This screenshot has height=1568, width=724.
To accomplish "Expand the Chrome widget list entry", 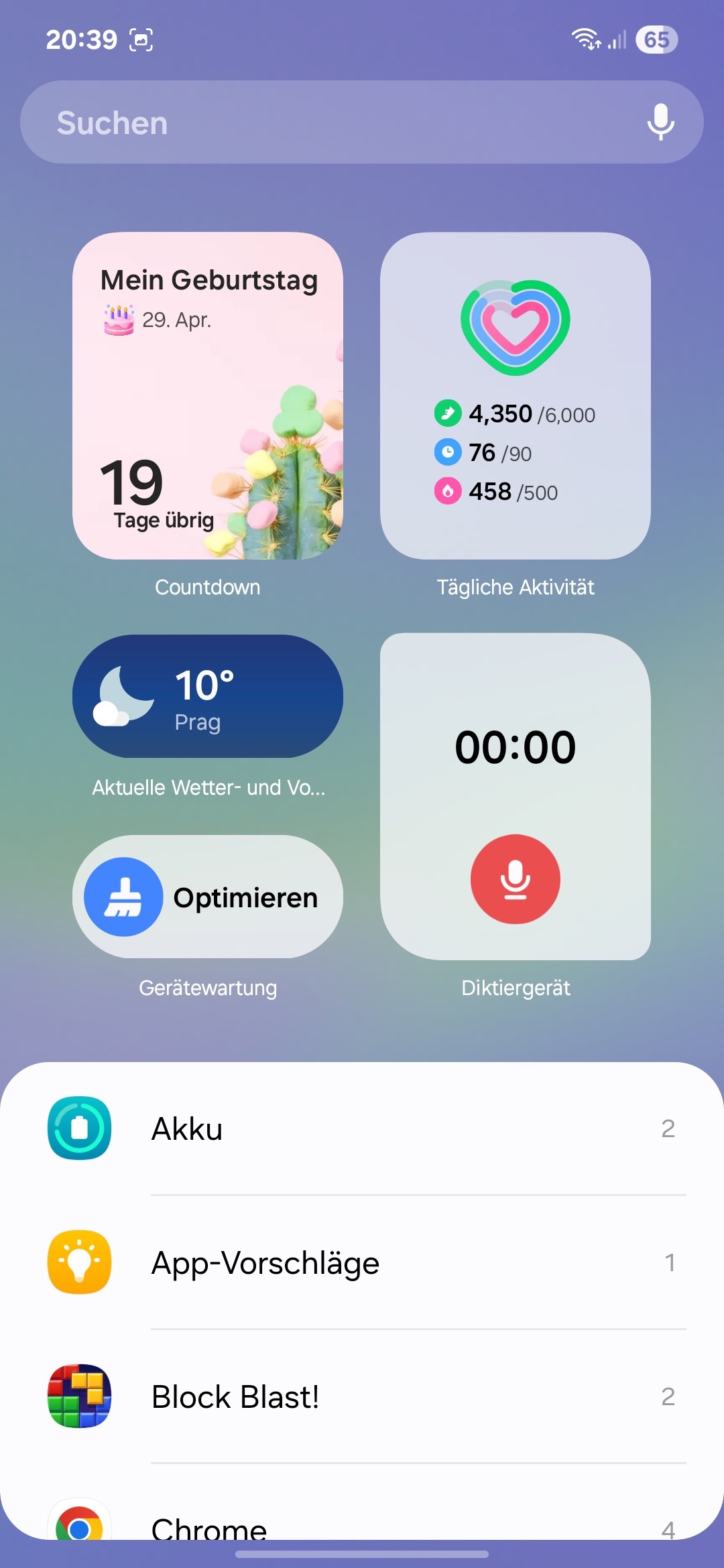I will (x=402, y=1531).
